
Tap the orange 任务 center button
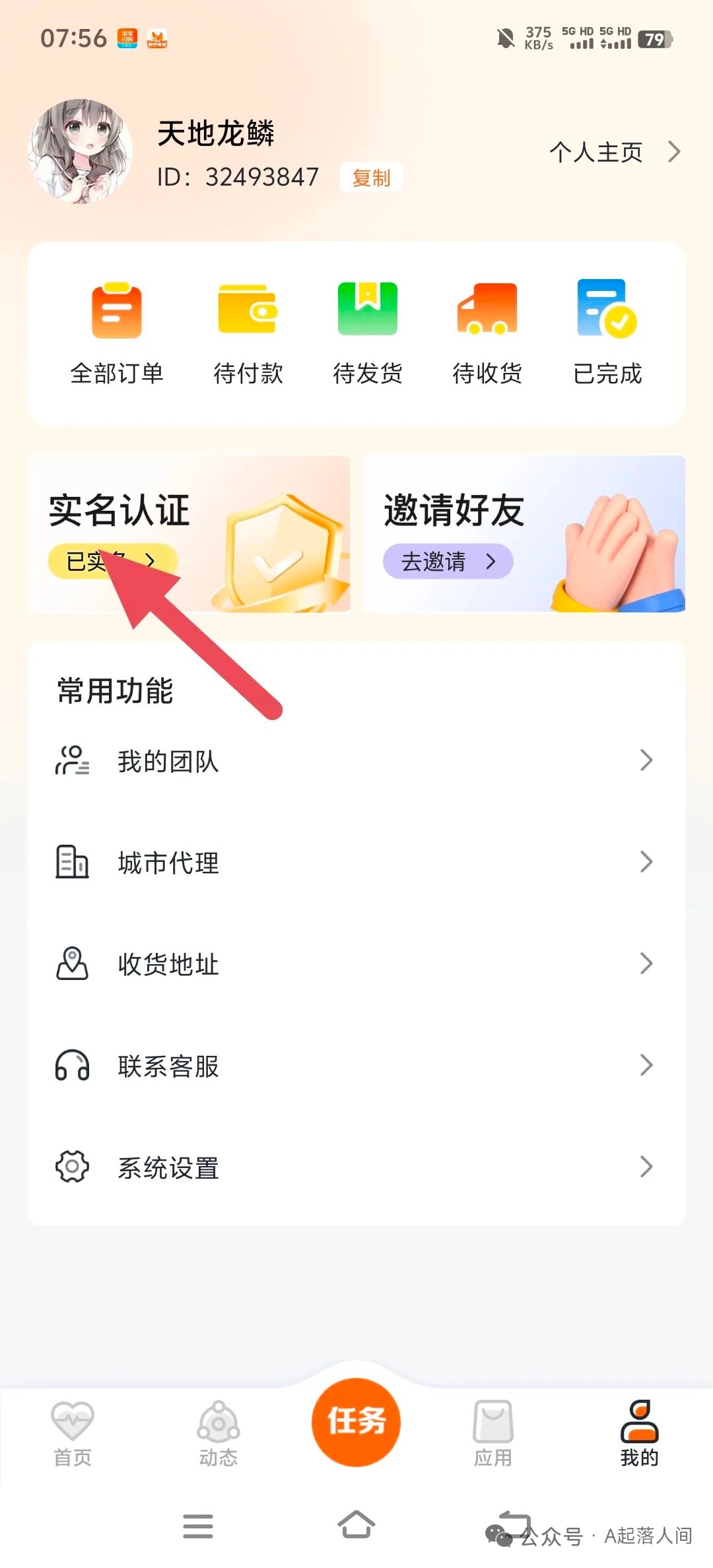tap(356, 1422)
